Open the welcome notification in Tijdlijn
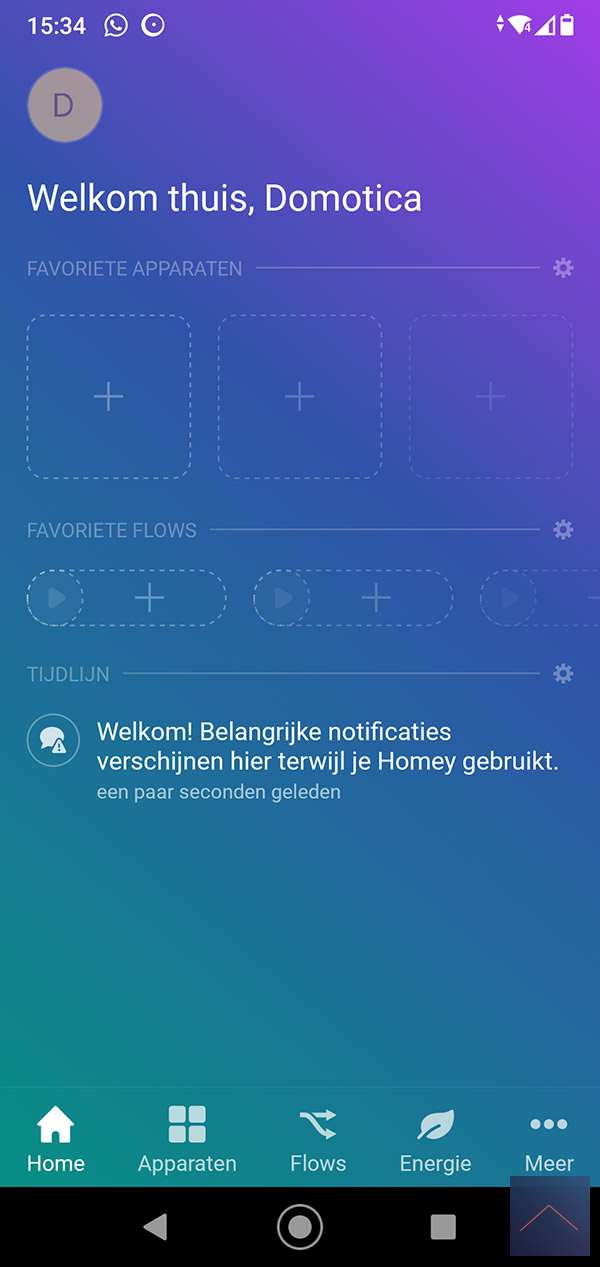600x1267 pixels. point(327,758)
